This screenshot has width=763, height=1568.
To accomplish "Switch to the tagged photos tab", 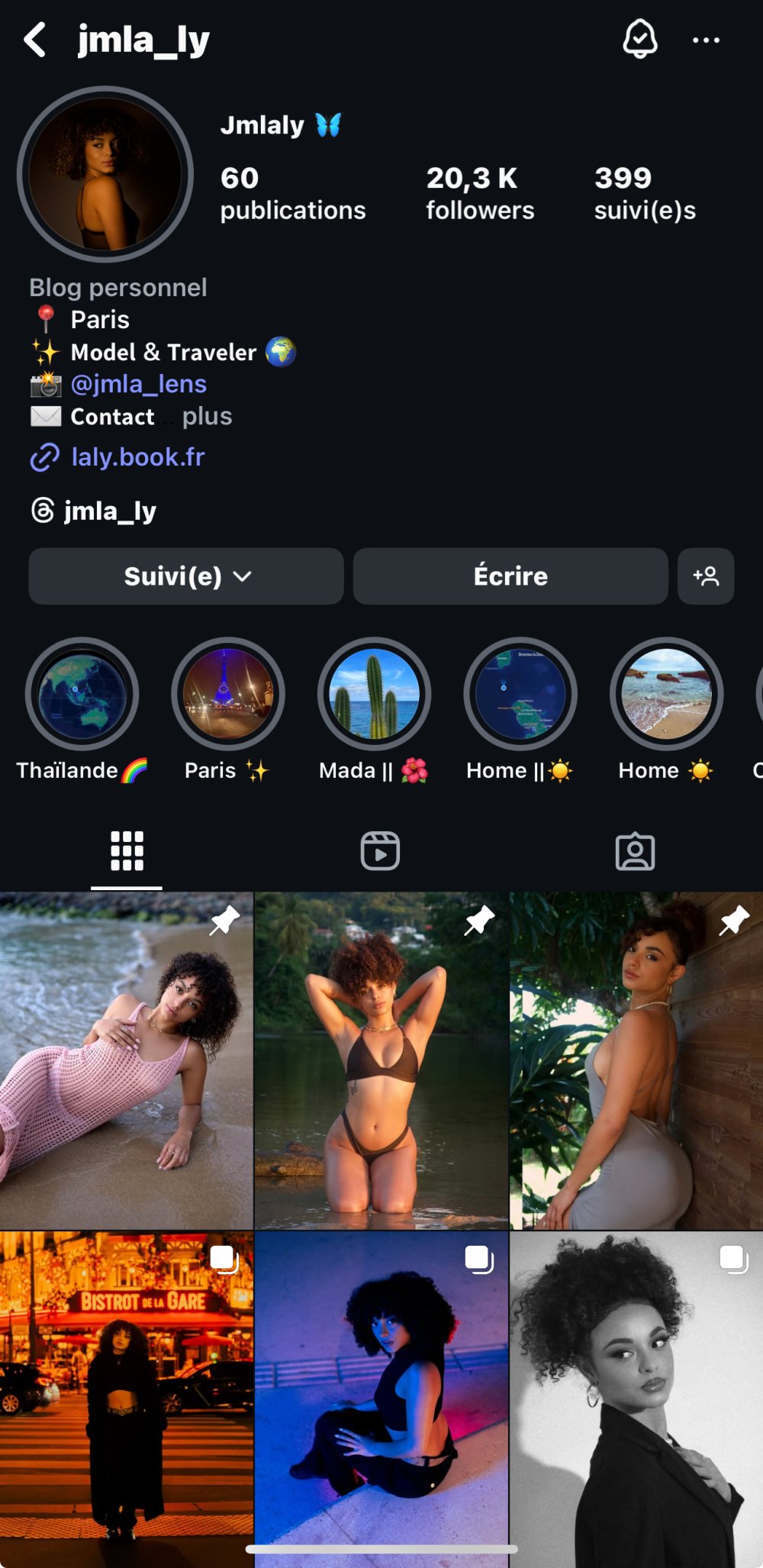I will pyautogui.click(x=635, y=851).
